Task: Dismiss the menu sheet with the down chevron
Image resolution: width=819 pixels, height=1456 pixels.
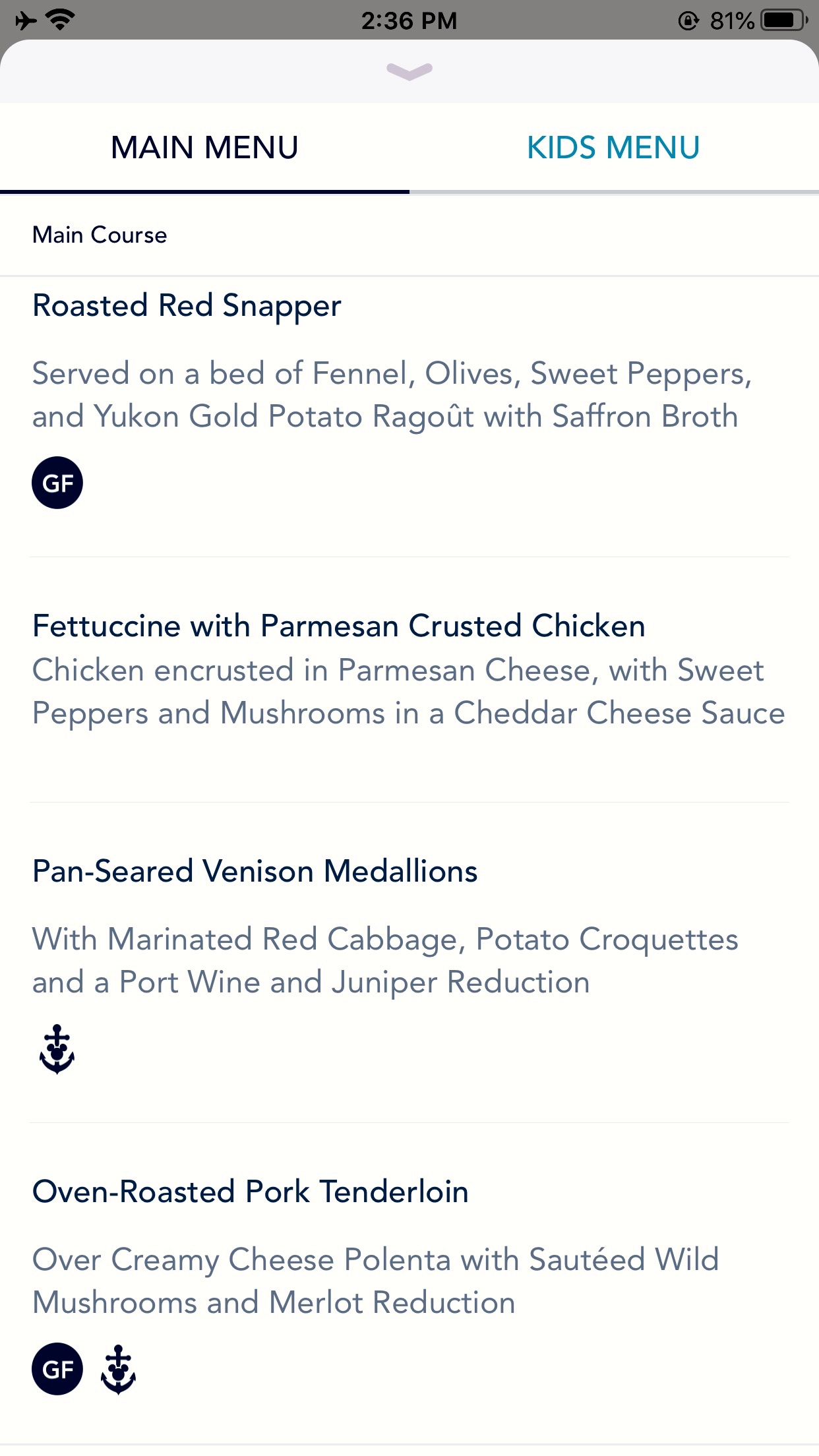Action: point(409,71)
